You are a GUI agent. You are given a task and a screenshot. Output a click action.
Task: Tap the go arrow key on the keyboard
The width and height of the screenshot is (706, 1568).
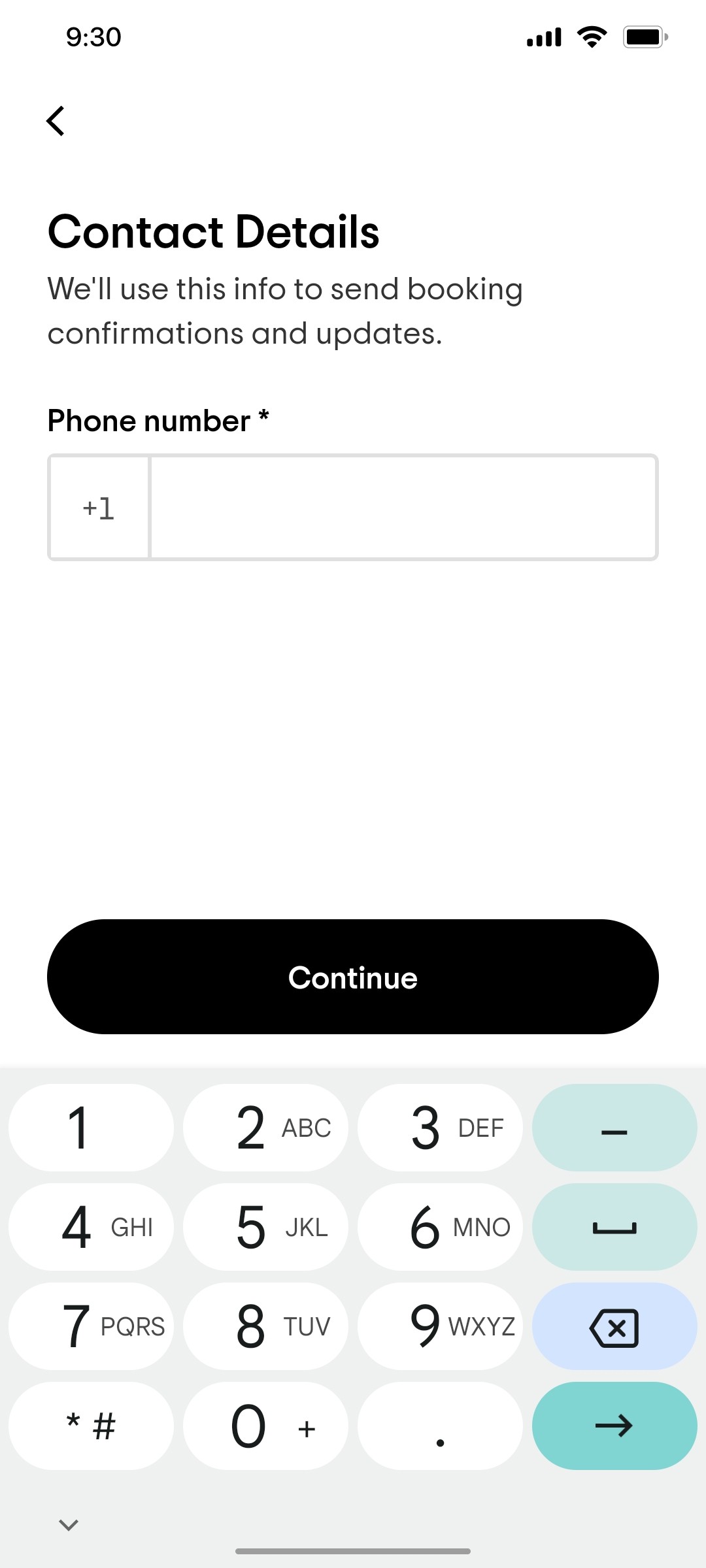(x=614, y=1426)
